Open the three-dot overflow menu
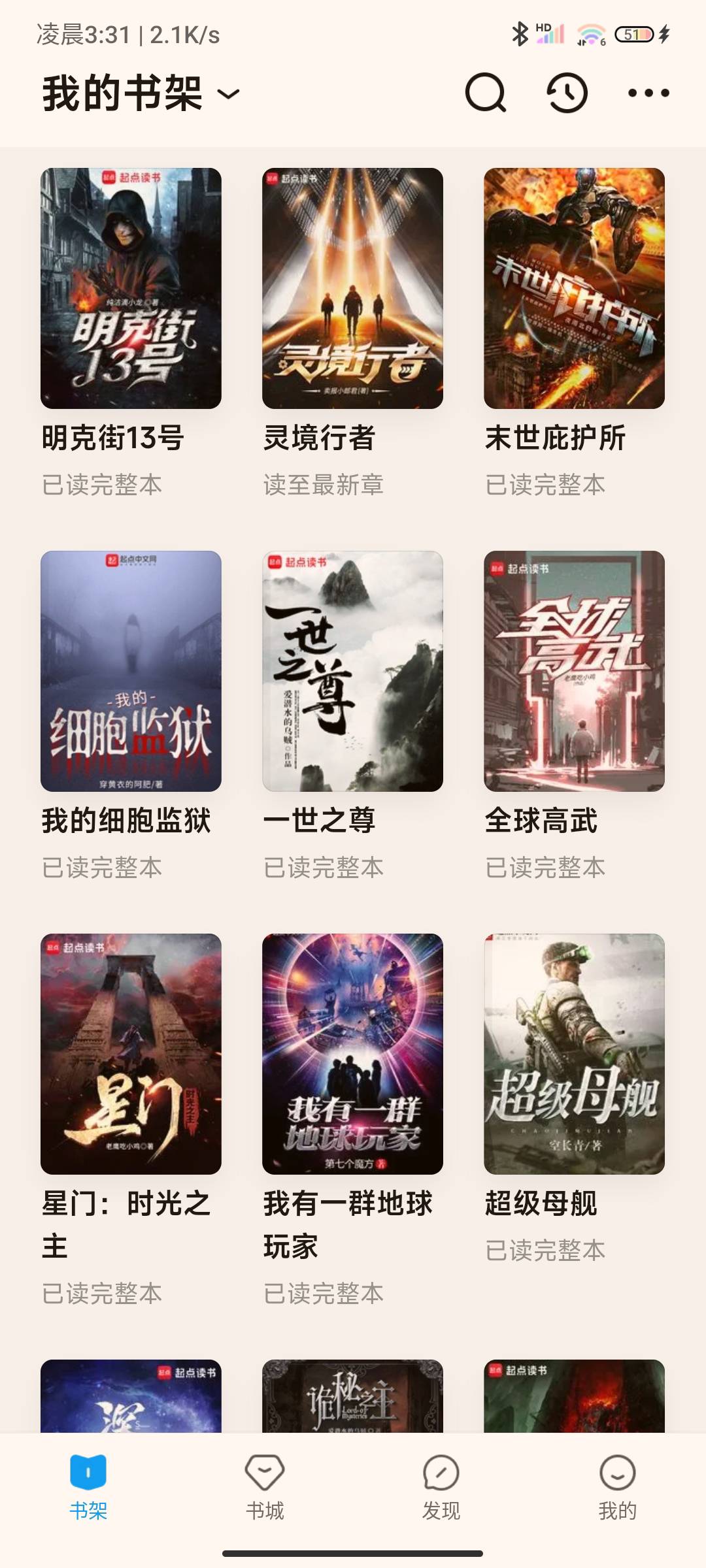The height and width of the screenshot is (1568, 706). click(648, 93)
